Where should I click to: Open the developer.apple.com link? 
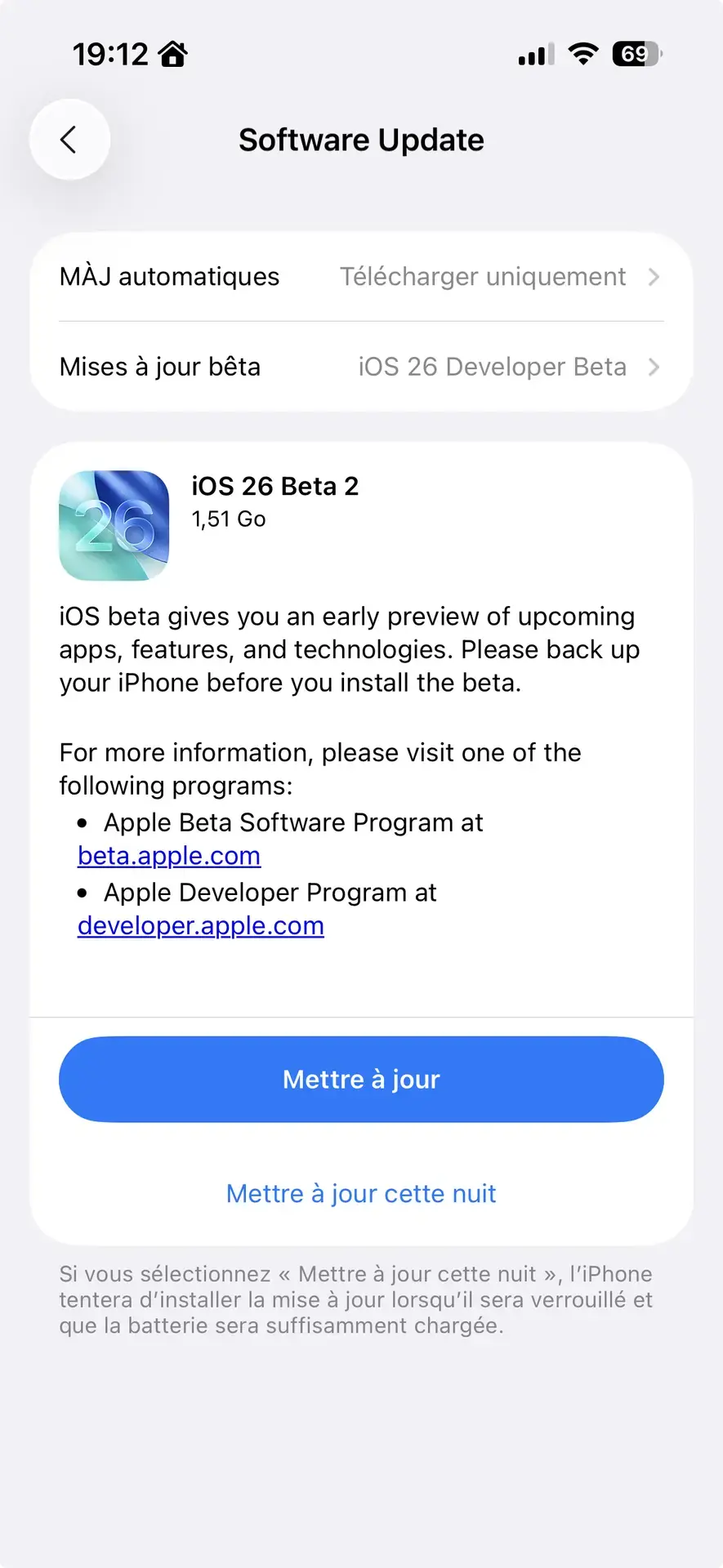[x=200, y=926]
